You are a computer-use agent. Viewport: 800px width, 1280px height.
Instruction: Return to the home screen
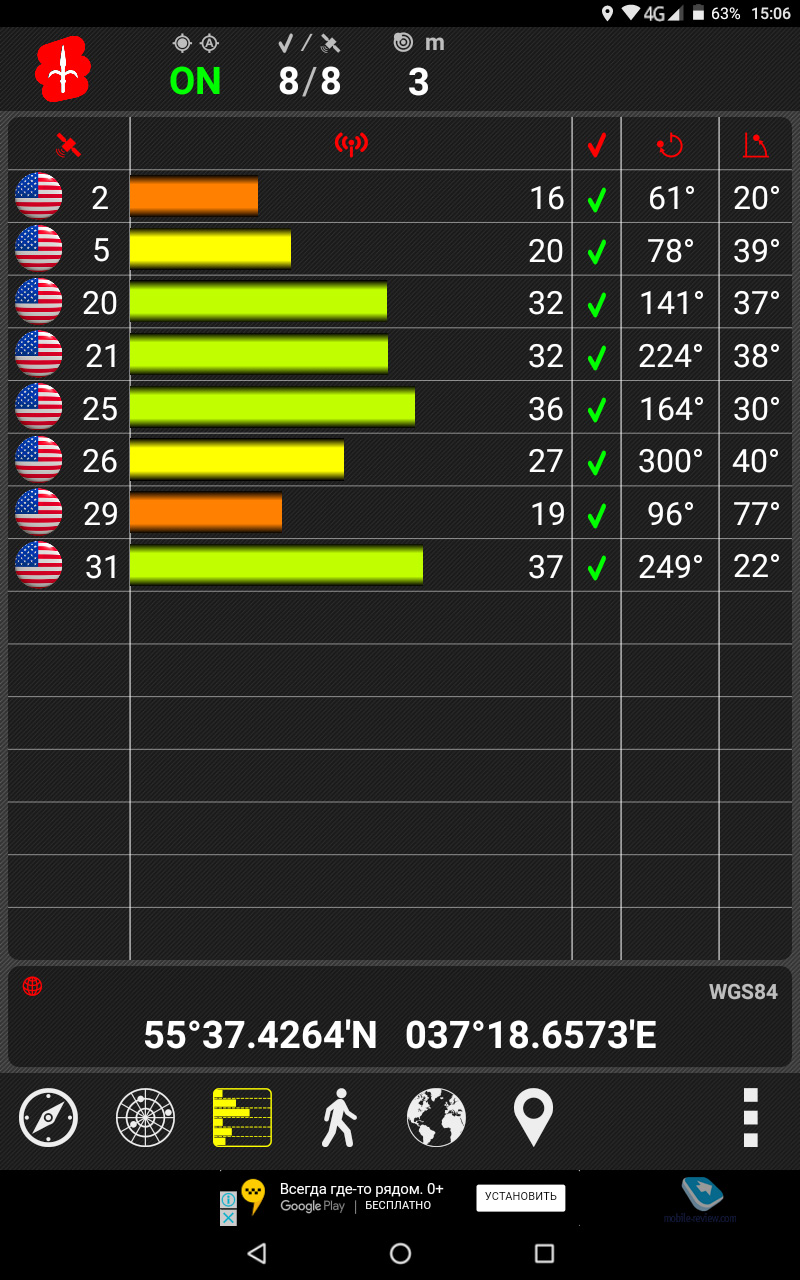(400, 1253)
